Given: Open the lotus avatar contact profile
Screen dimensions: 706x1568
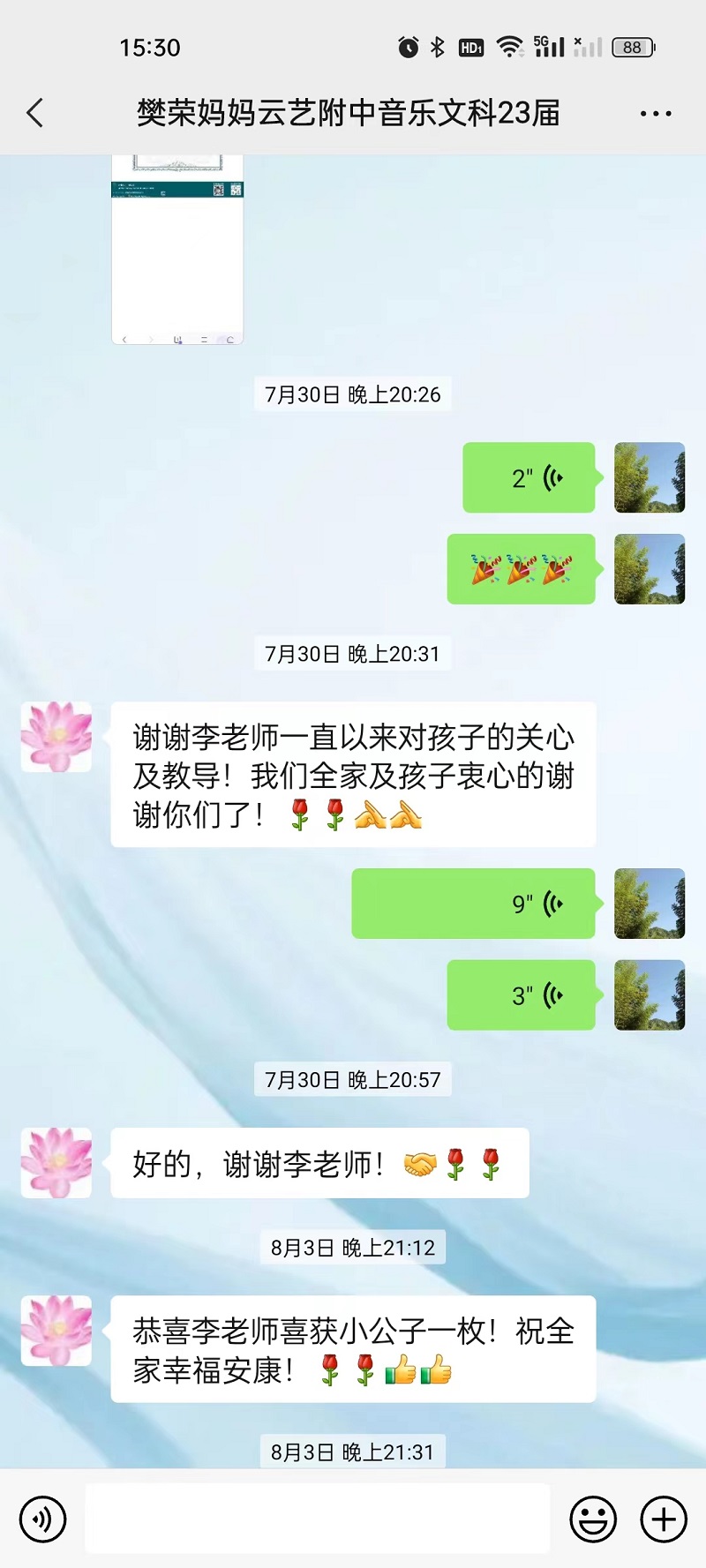Looking at the screenshot, I should click(x=56, y=737).
